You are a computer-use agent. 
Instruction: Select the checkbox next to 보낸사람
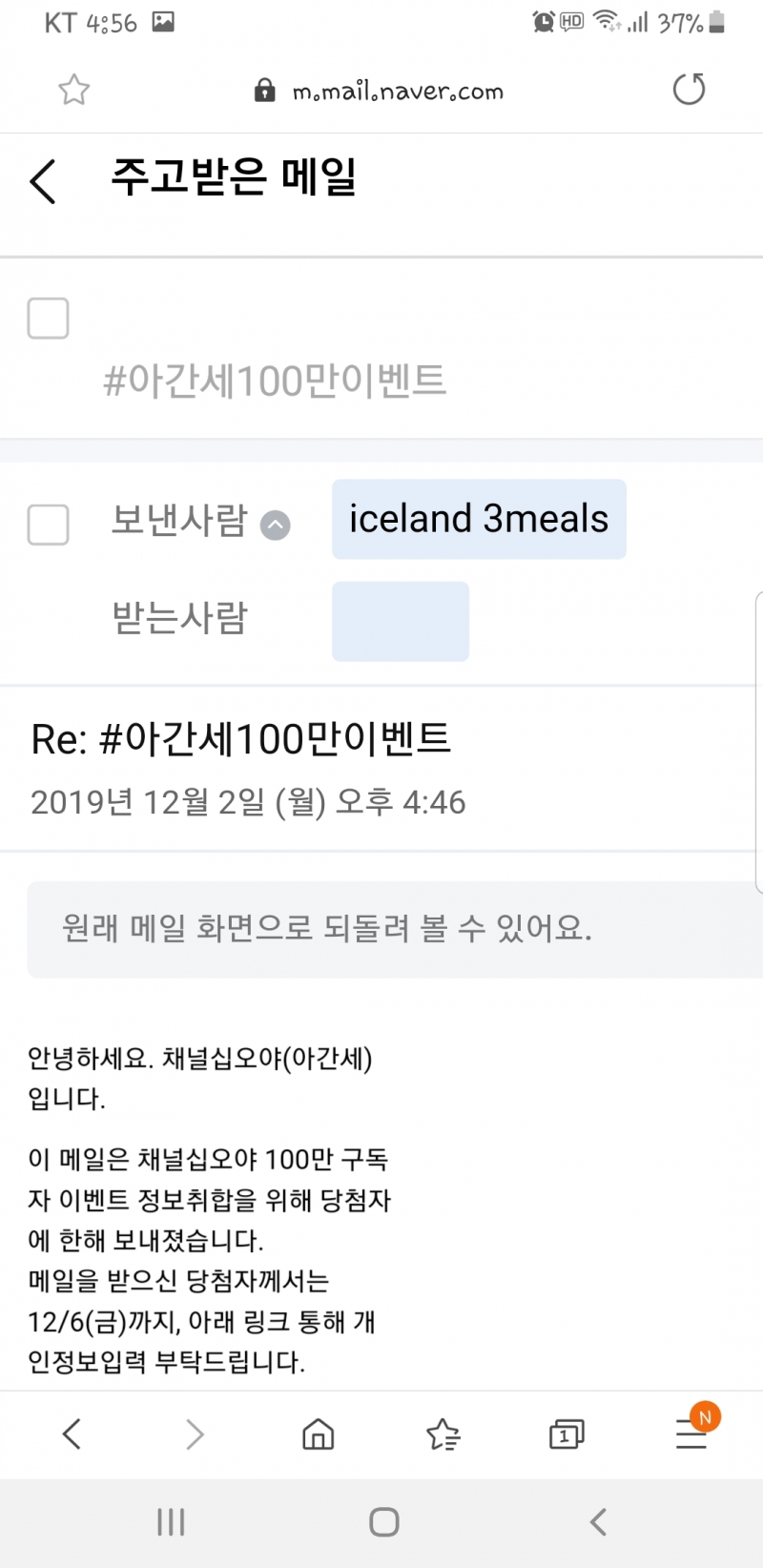[48, 525]
